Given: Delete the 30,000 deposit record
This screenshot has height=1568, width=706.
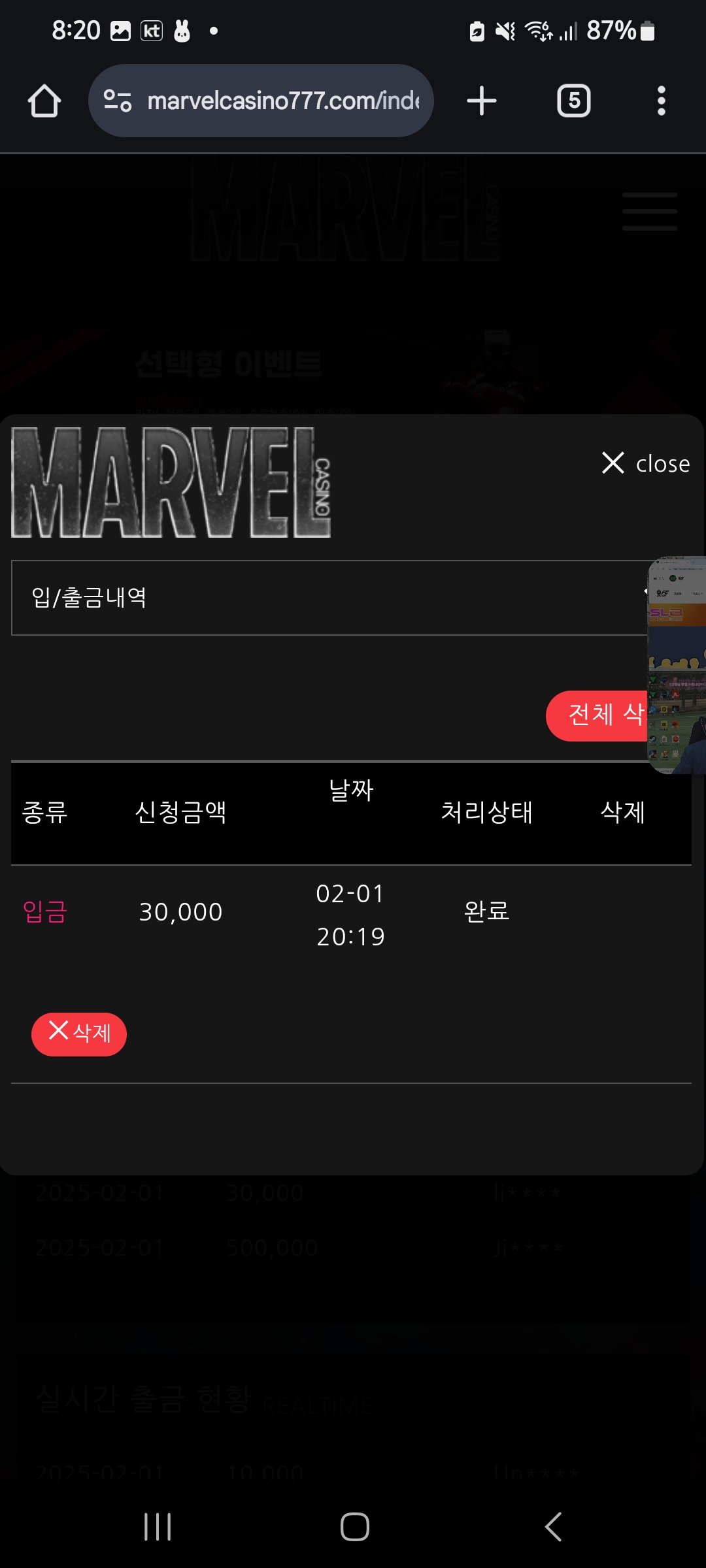Looking at the screenshot, I should pos(79,1034).
